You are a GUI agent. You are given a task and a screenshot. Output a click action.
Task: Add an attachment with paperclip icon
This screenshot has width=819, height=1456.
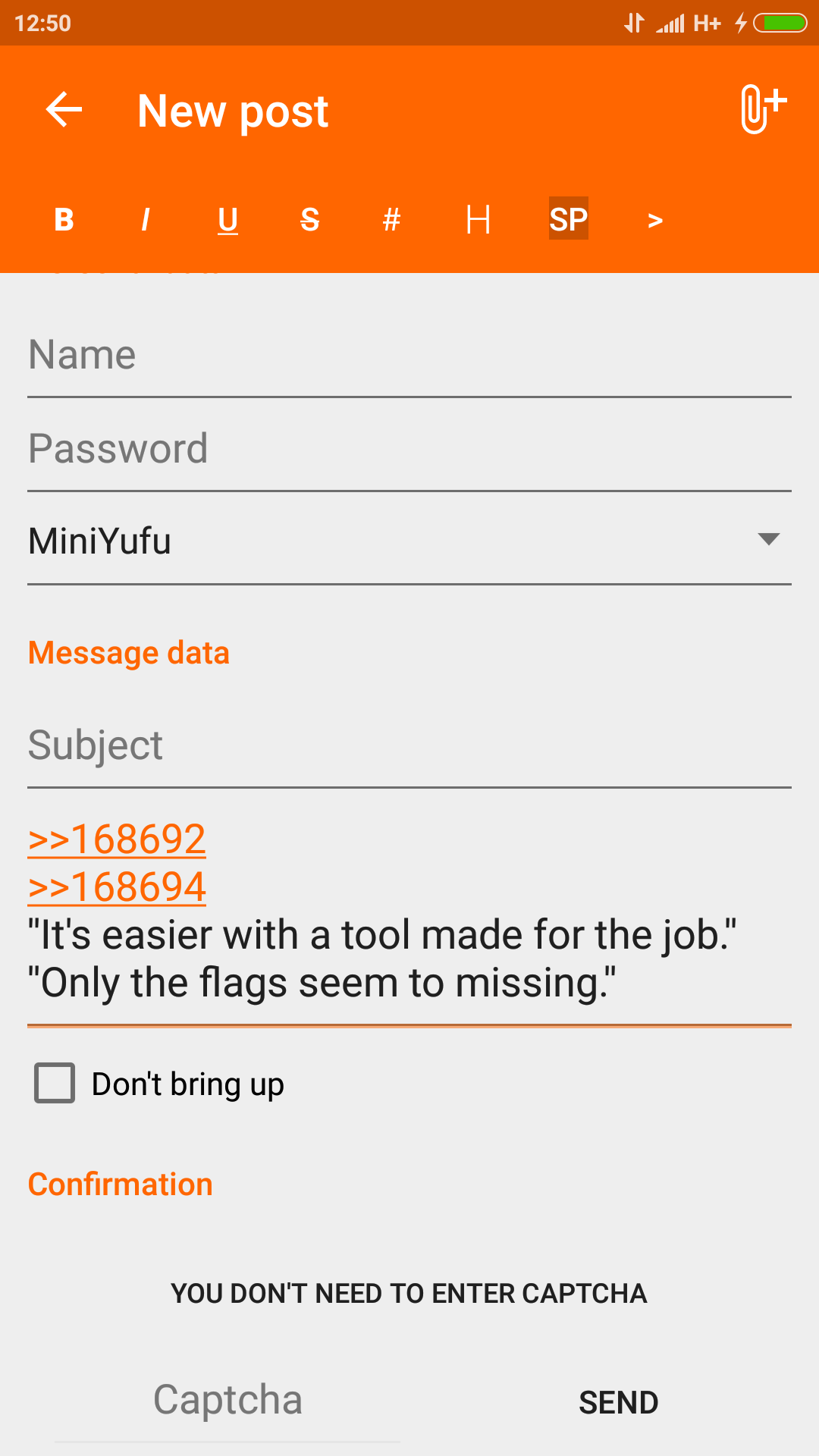(x=763, y=110)
